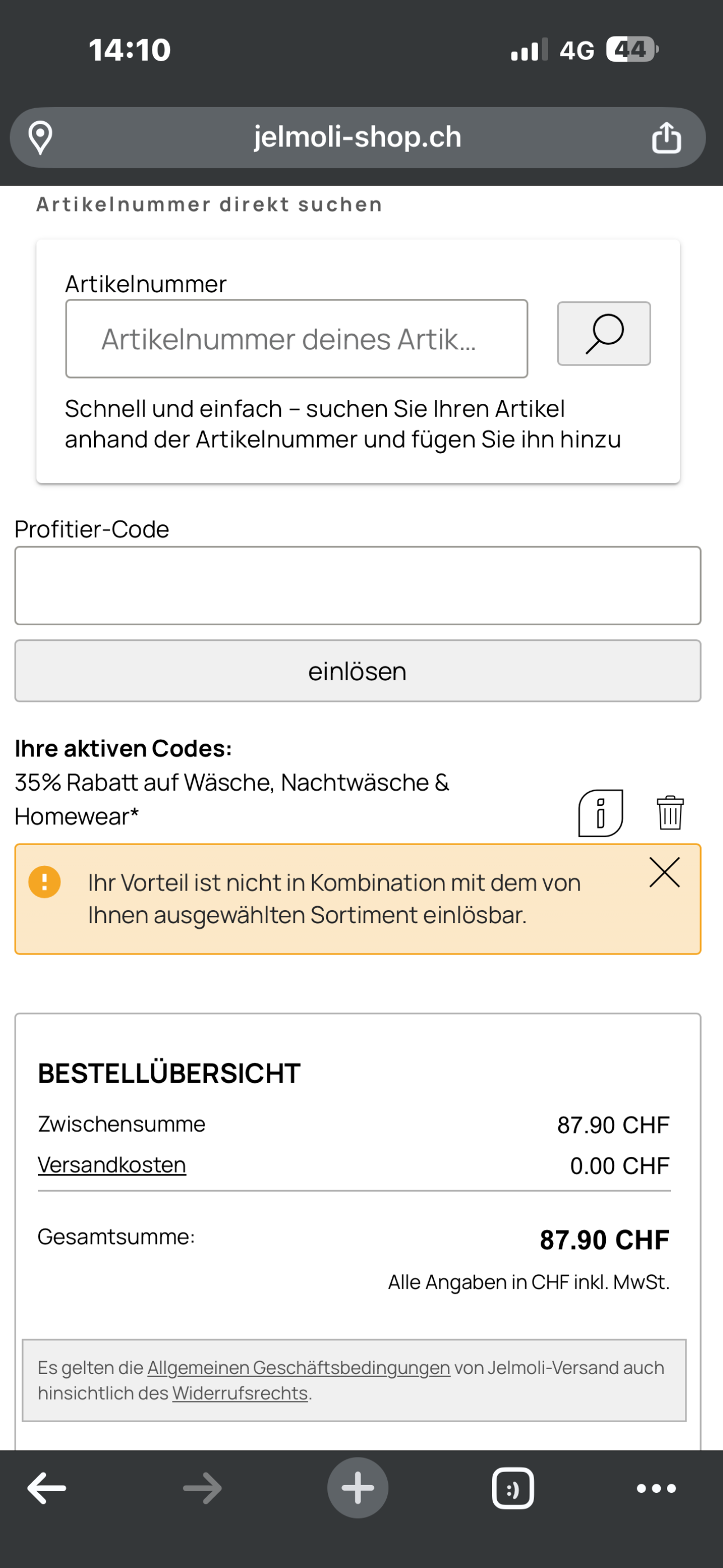723x1568 pixels.
Task: Open the location pin in the address bar
Action: point(41,137)
